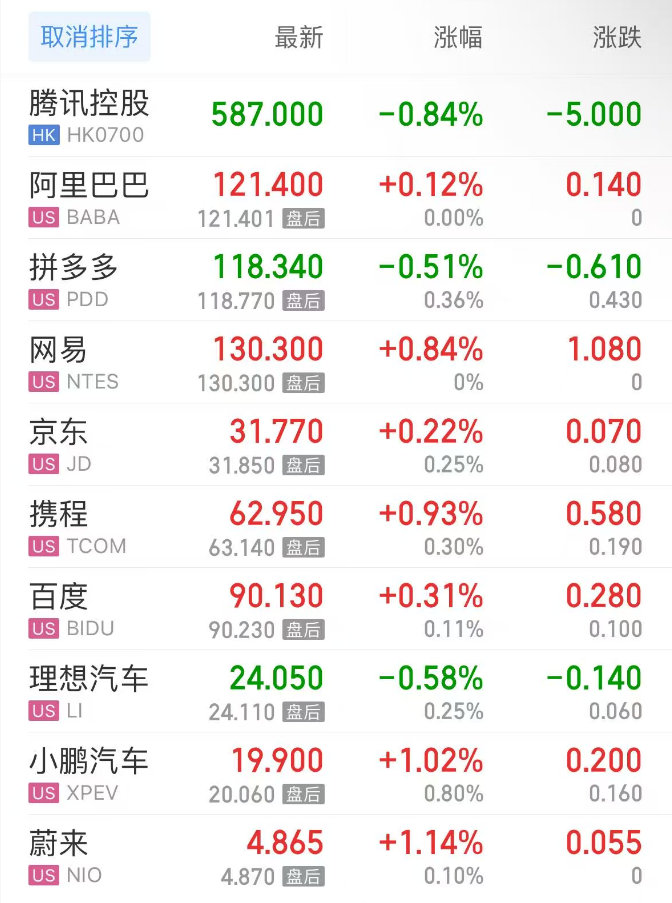Sort the list by 最新 price
The image size is (672, 903).
click(x=299, y=38)
